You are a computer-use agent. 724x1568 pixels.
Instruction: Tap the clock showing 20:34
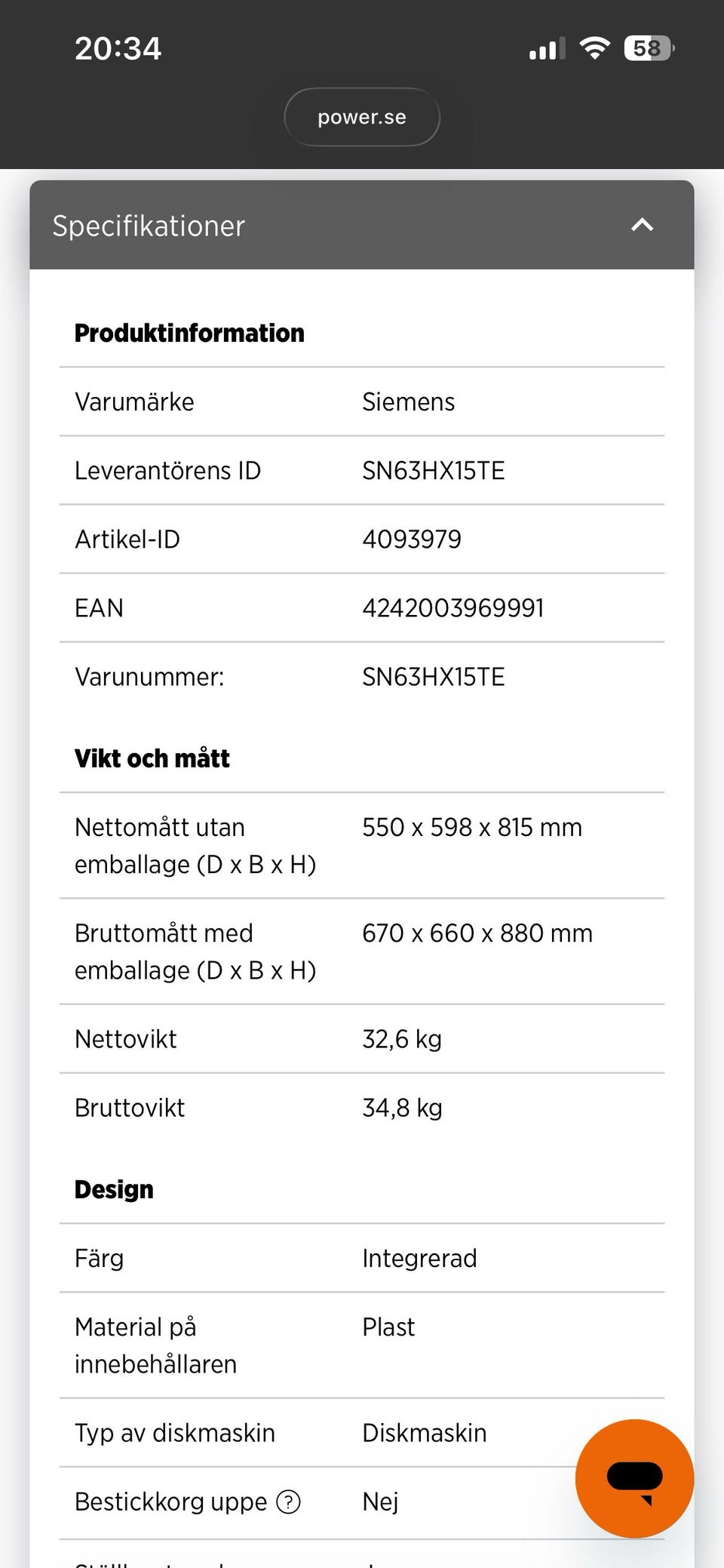pyautogui.click(x=118, y=48)
